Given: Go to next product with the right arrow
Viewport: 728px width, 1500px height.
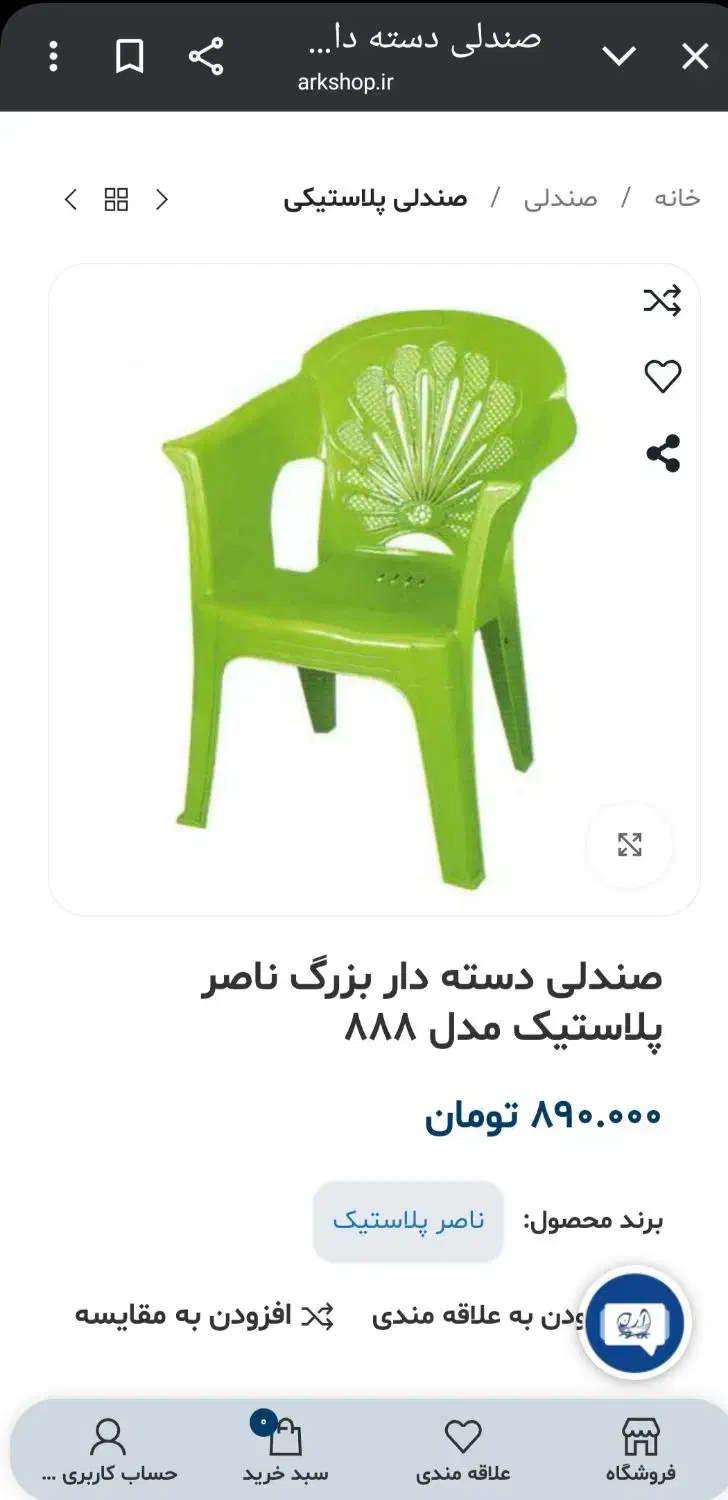Looking at the screenshot, I should [x=162, y=200].
